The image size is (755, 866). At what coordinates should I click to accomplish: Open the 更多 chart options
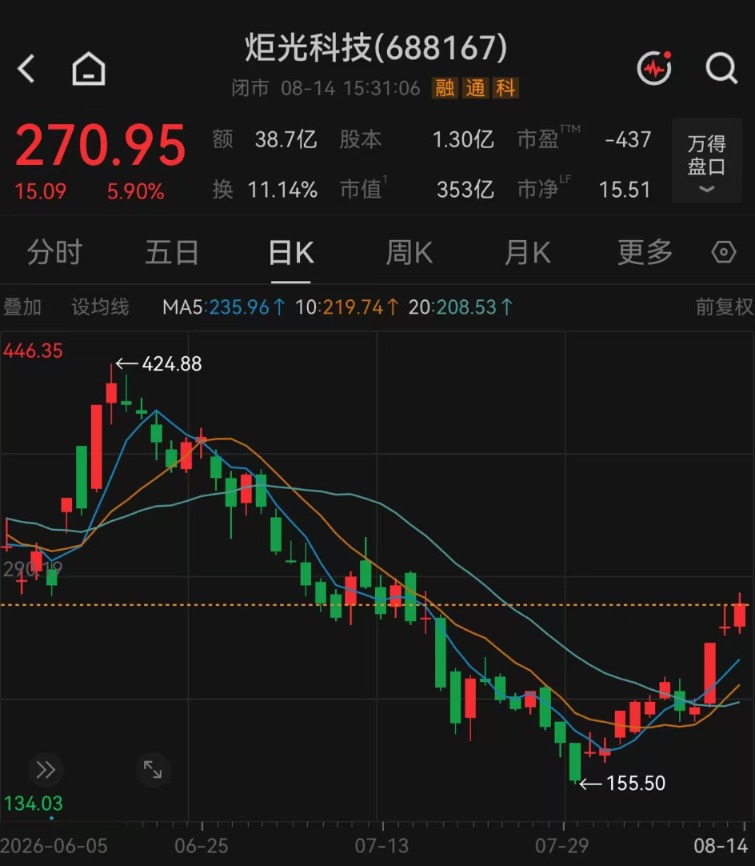coord(645,253)
